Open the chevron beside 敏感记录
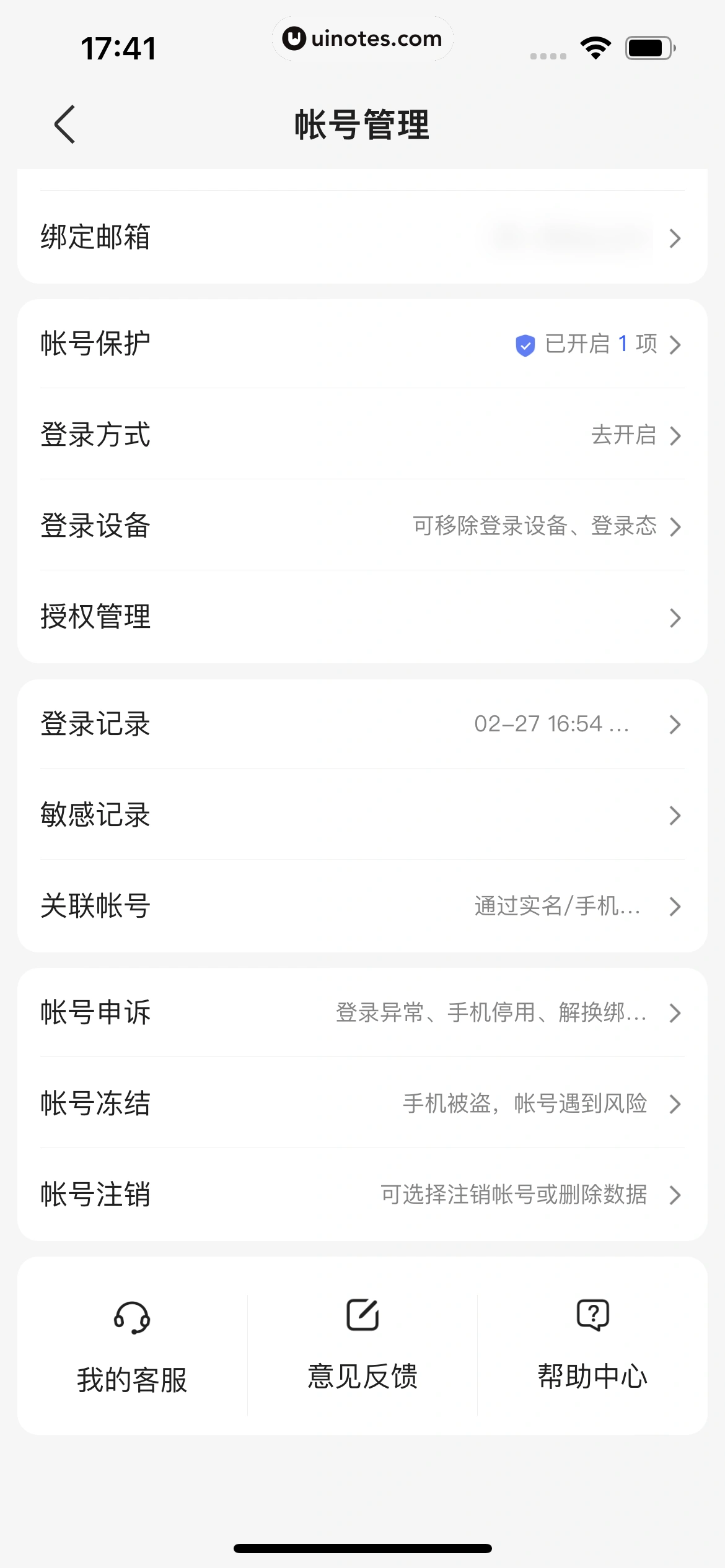 point(677,816)
